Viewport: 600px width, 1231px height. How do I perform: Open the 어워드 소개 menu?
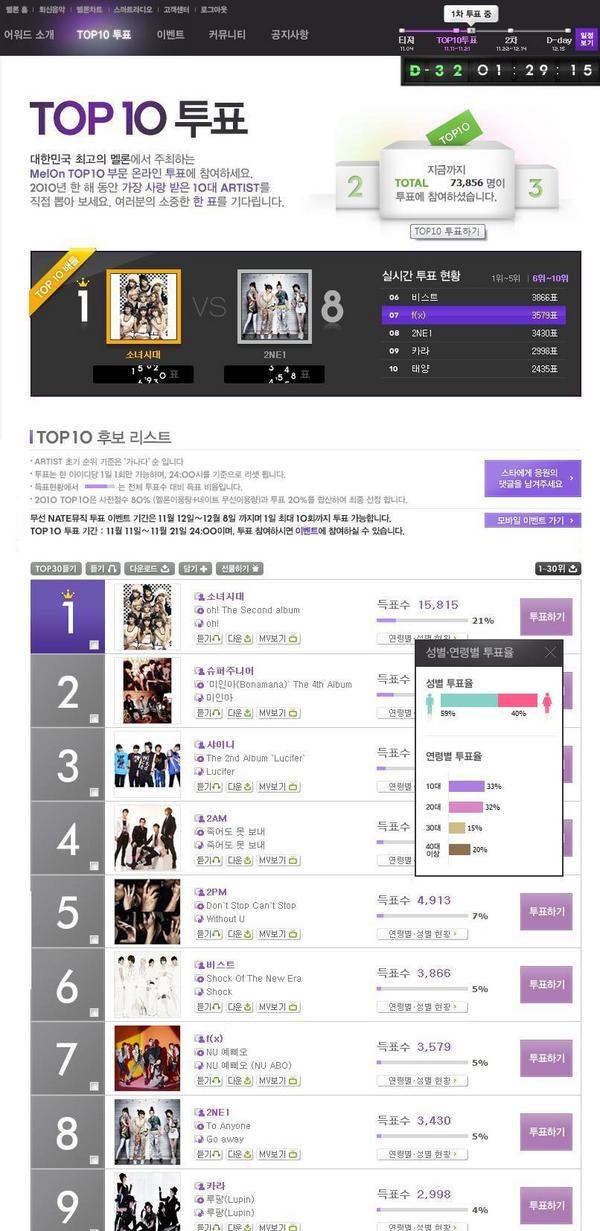[28, 34]
